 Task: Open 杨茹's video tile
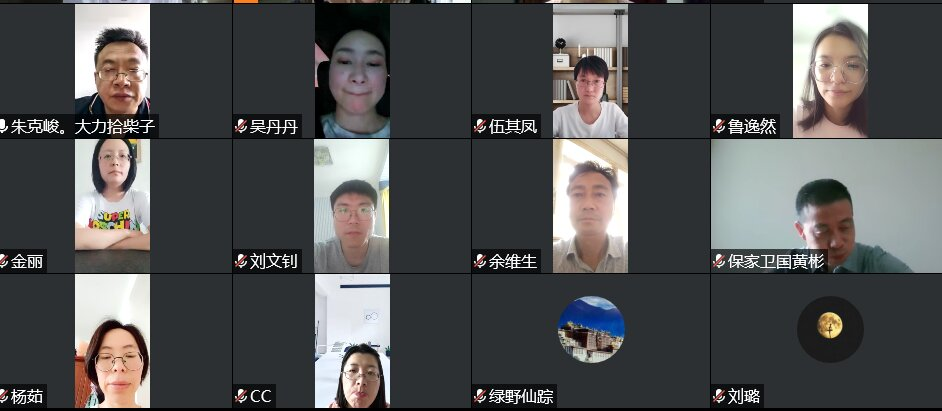pyautogui.click(x=113, y=340)
